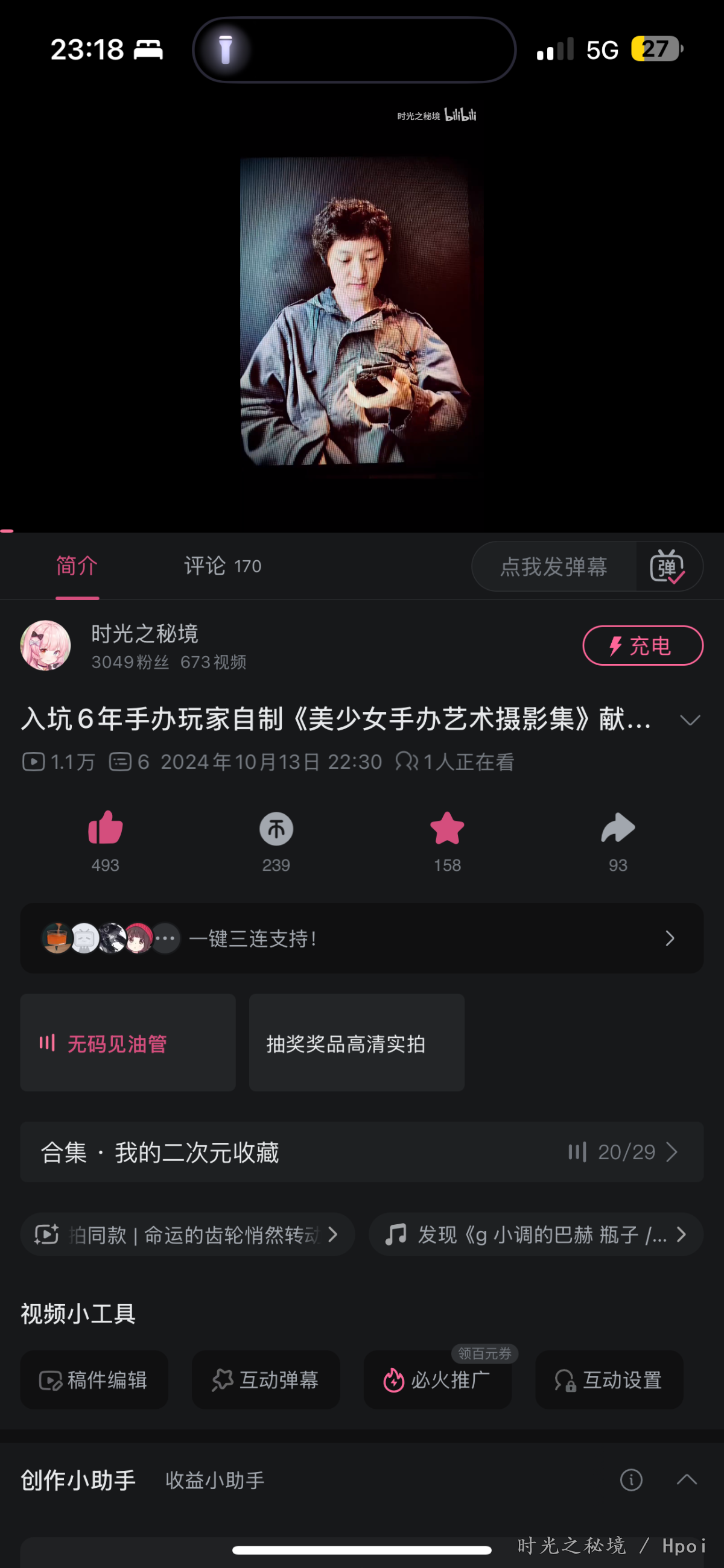The height and width of the screenshot is (1568, 724).
Task: Open 稿件编辑 tool
Action: 94,1379
